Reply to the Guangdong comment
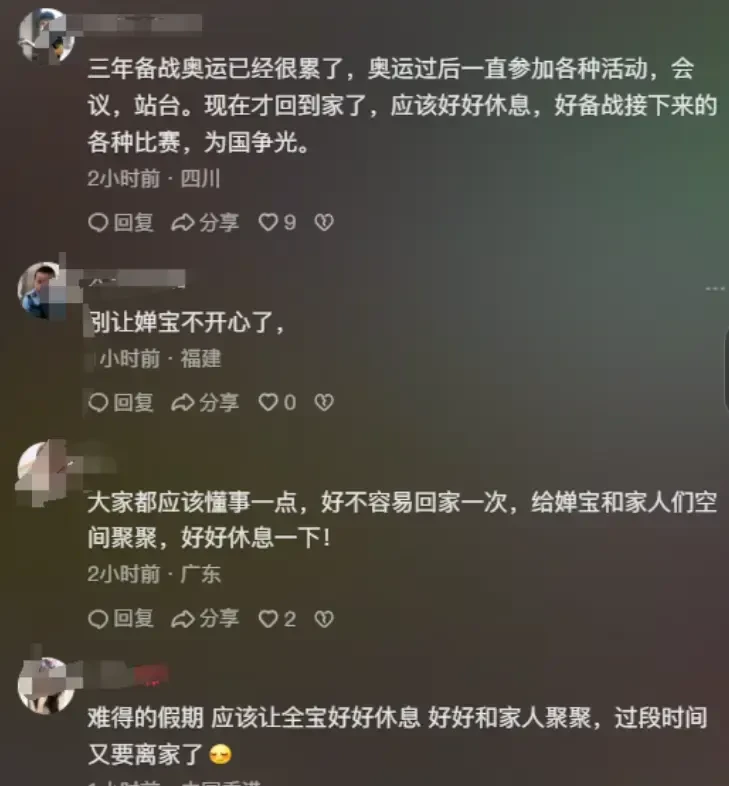Image resolution: width=729 pixels, height=786 pixels. point(121,619)
